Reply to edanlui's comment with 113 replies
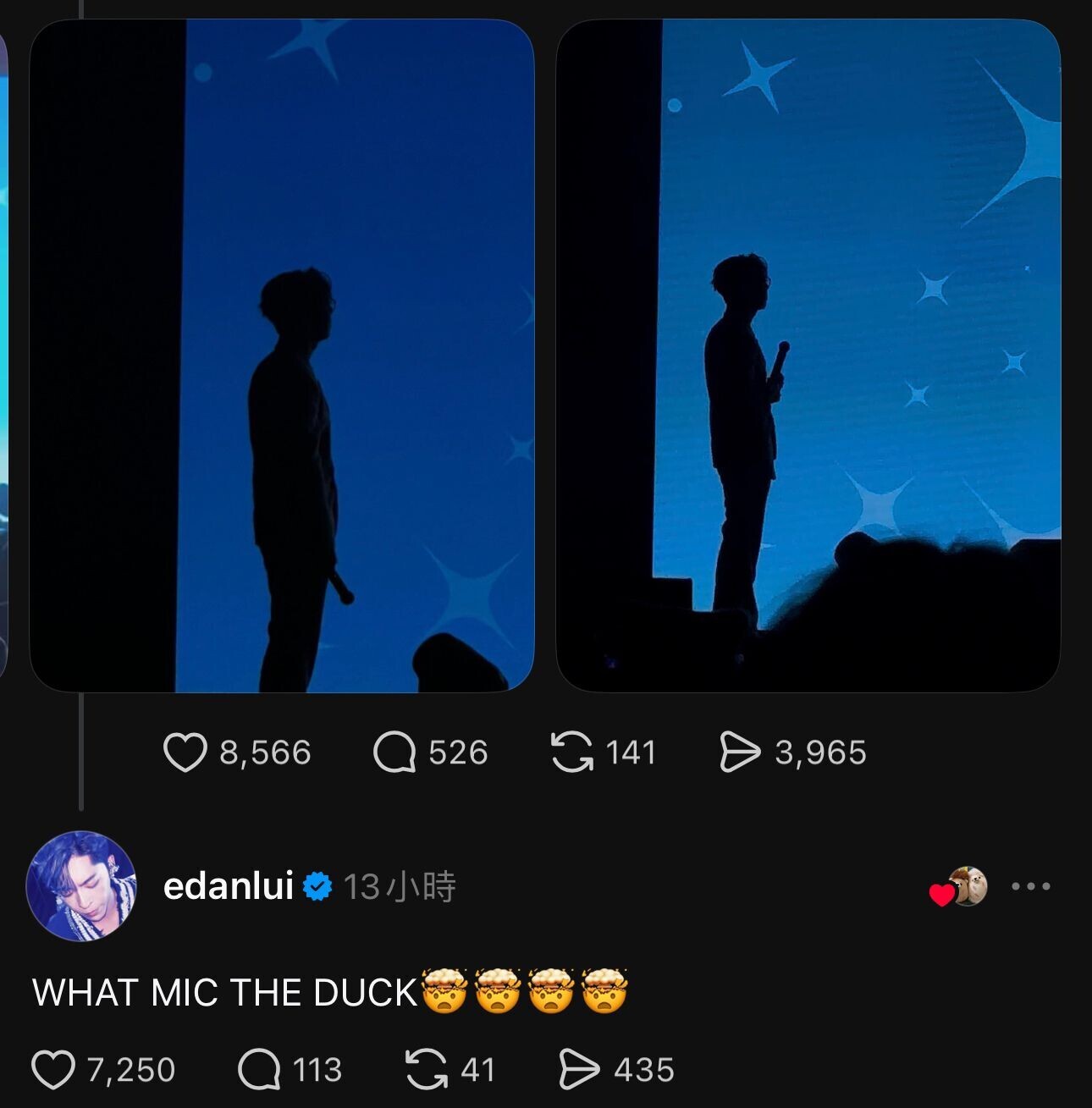Screen dimensions: 1092x1108 [259, 1070]
